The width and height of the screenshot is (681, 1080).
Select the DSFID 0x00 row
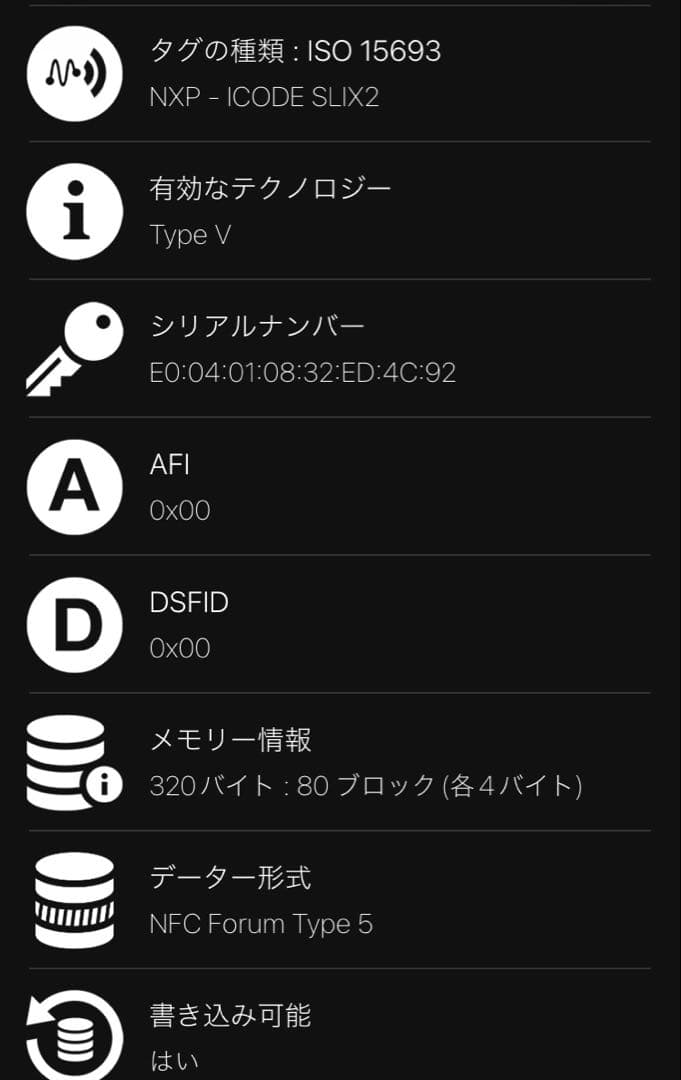(x=340, y=625)
